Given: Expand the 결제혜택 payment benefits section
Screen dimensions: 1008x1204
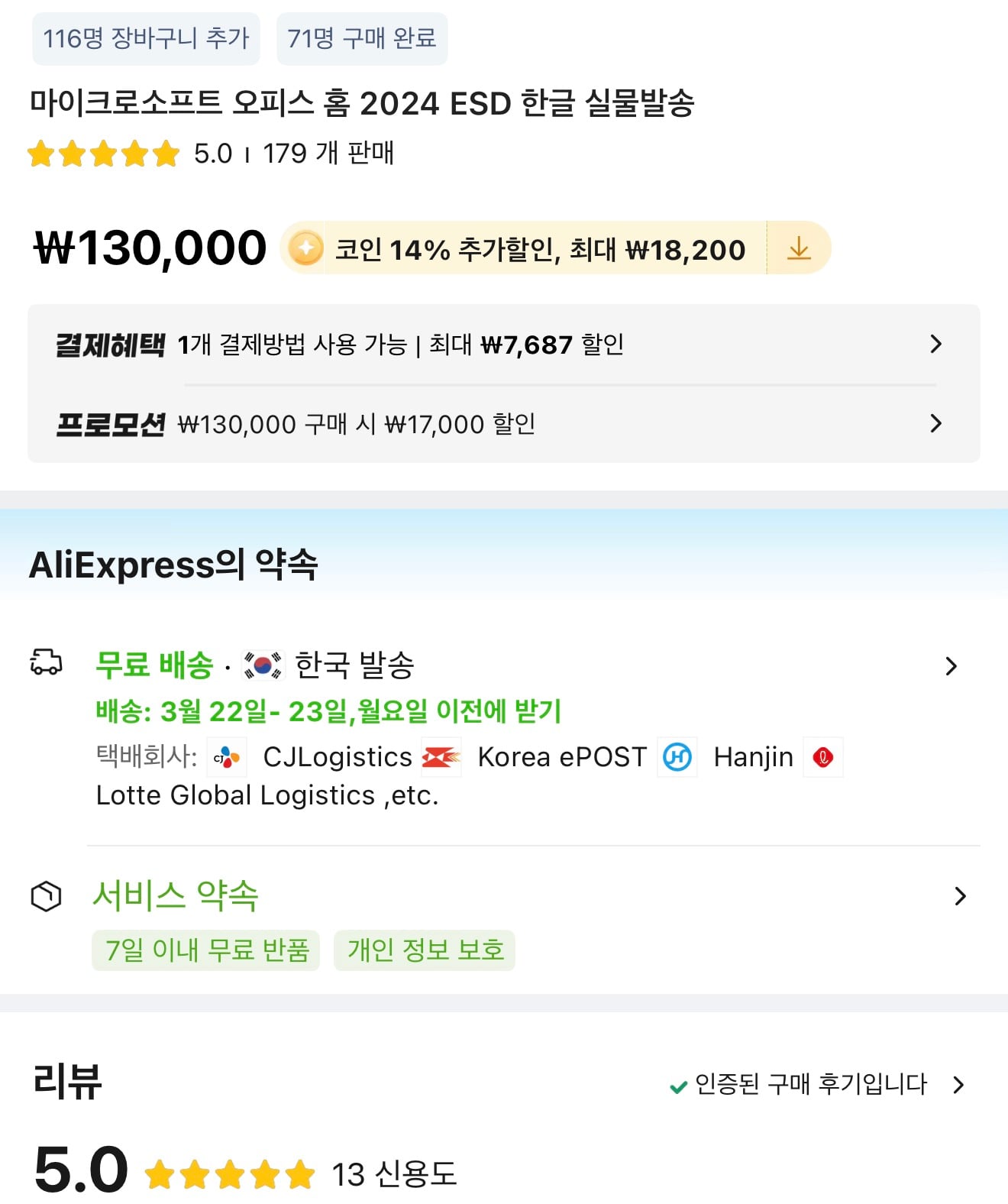Looking at the screenshot, I should click(x=936, y=345).
